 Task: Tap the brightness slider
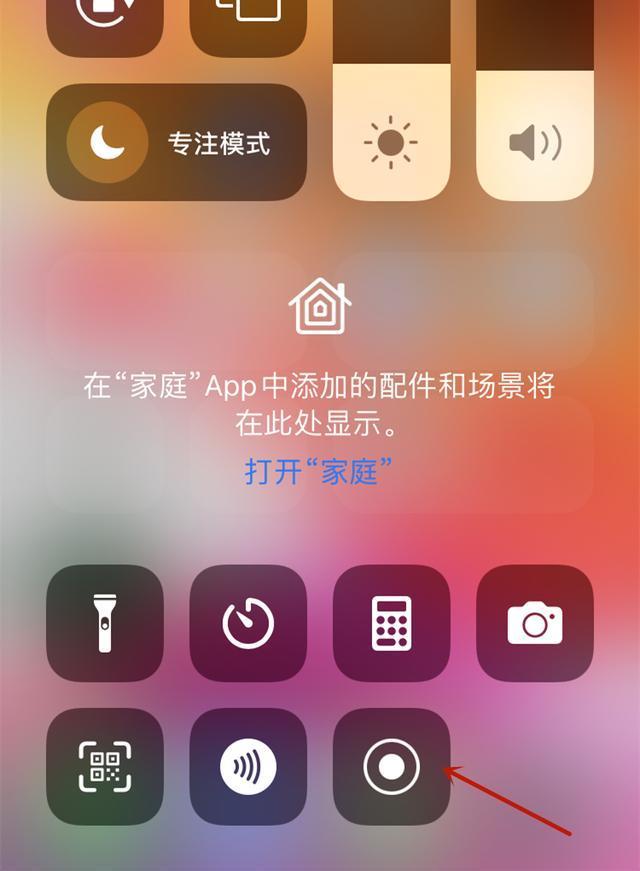[x=391, y=100]
